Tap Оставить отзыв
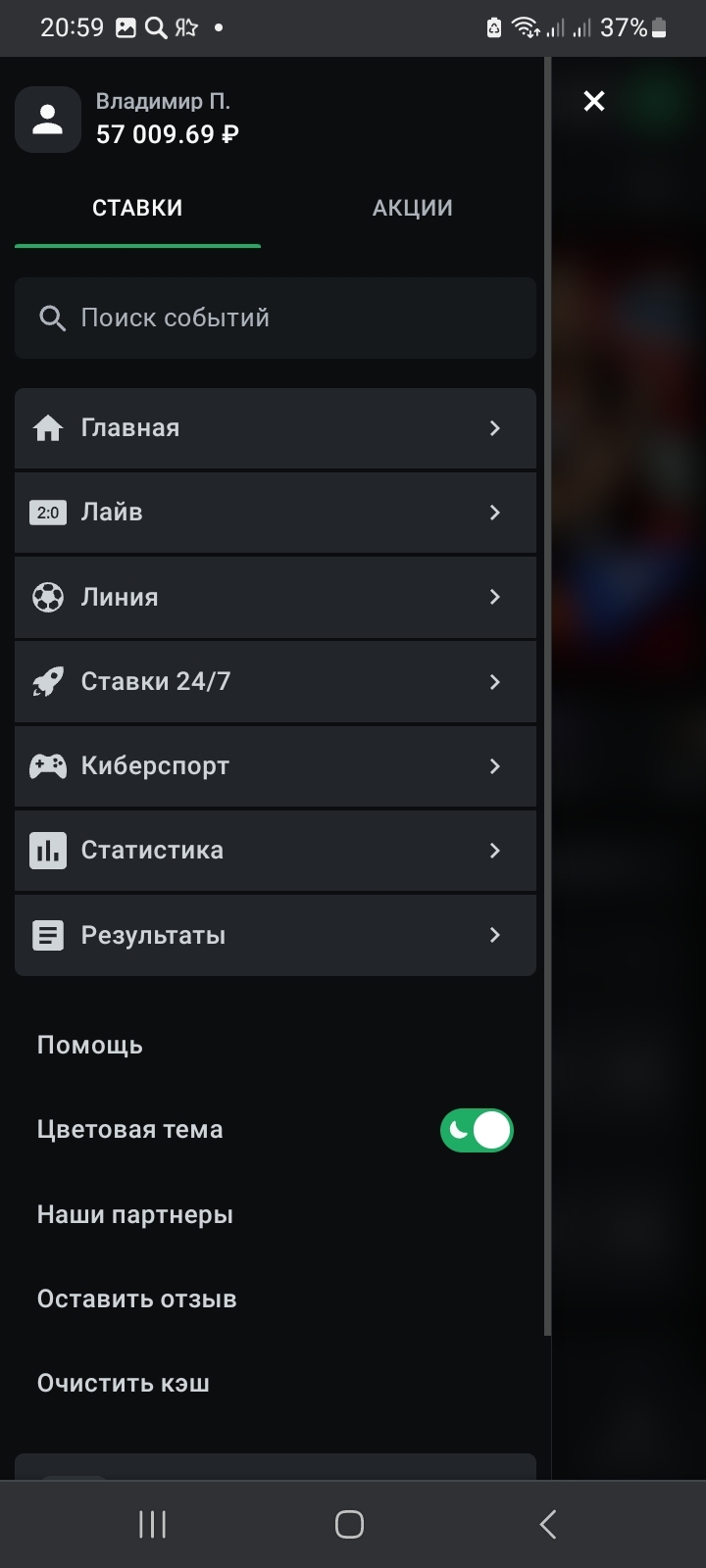 [x=137, y=1298]
